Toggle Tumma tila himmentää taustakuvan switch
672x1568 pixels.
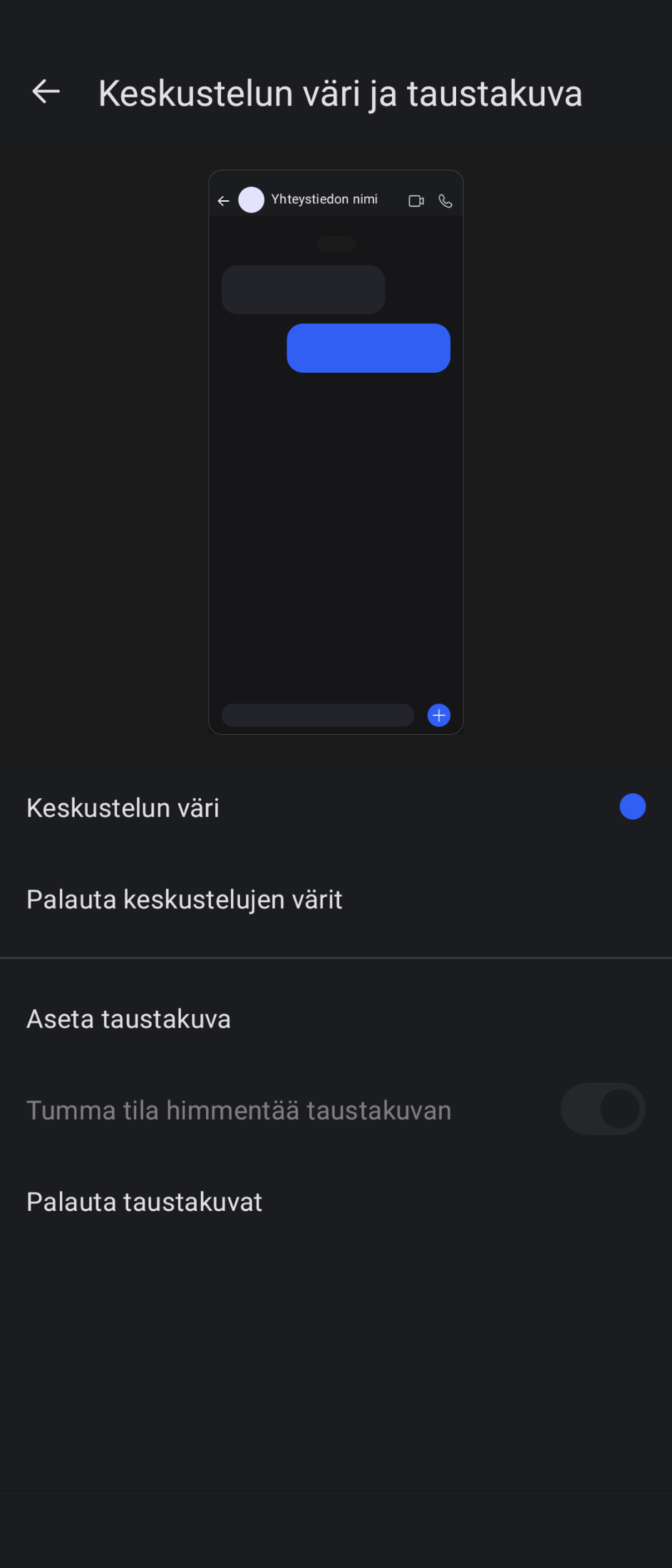tap(602, 1109)
